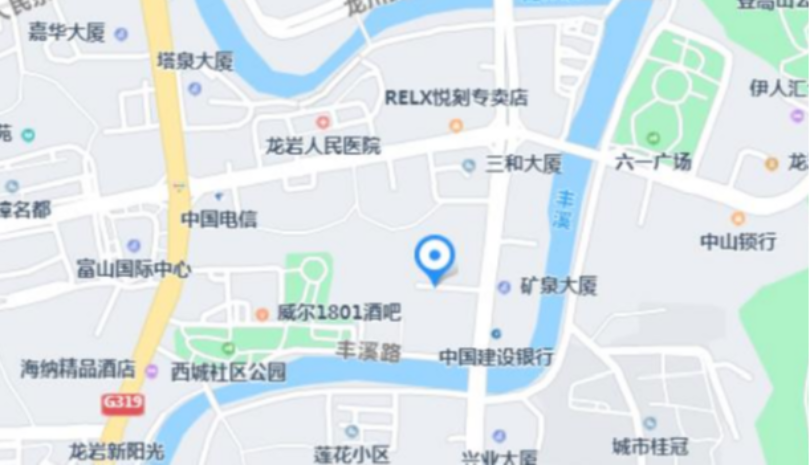Open the 威尔1801酒吧 place marker
The image size is (810, 465).
(x=262, y=313)
